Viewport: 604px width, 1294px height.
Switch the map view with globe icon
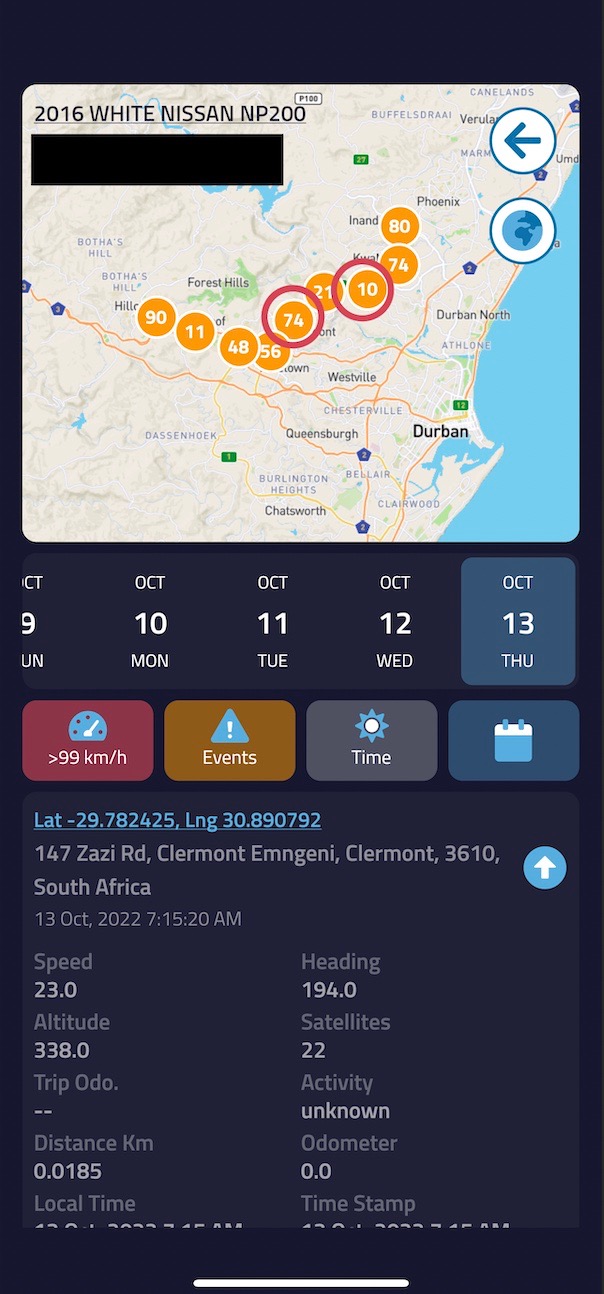coord(522,231)
